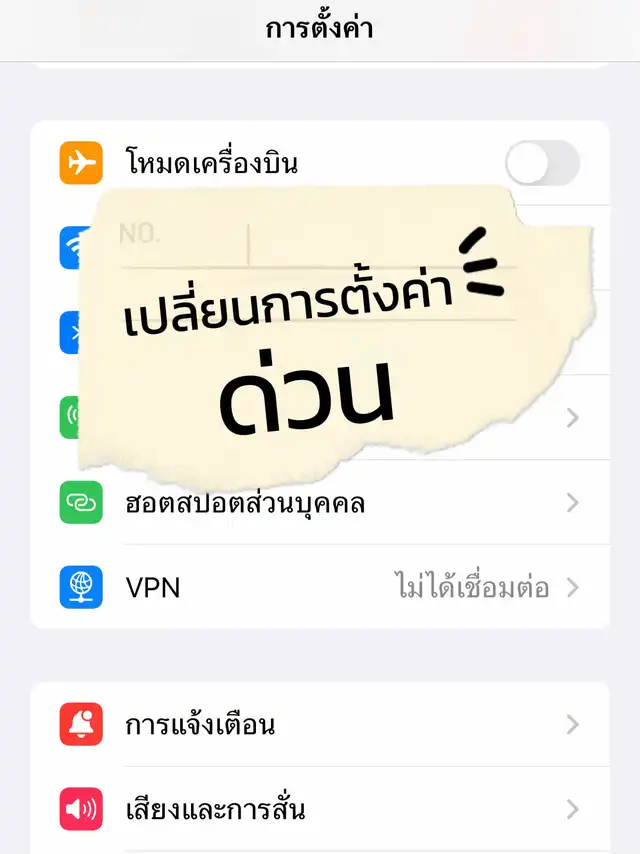Viewport: 640px width, 854px height.
Task: Open the VPN settings row
Action: pos(320,586)
